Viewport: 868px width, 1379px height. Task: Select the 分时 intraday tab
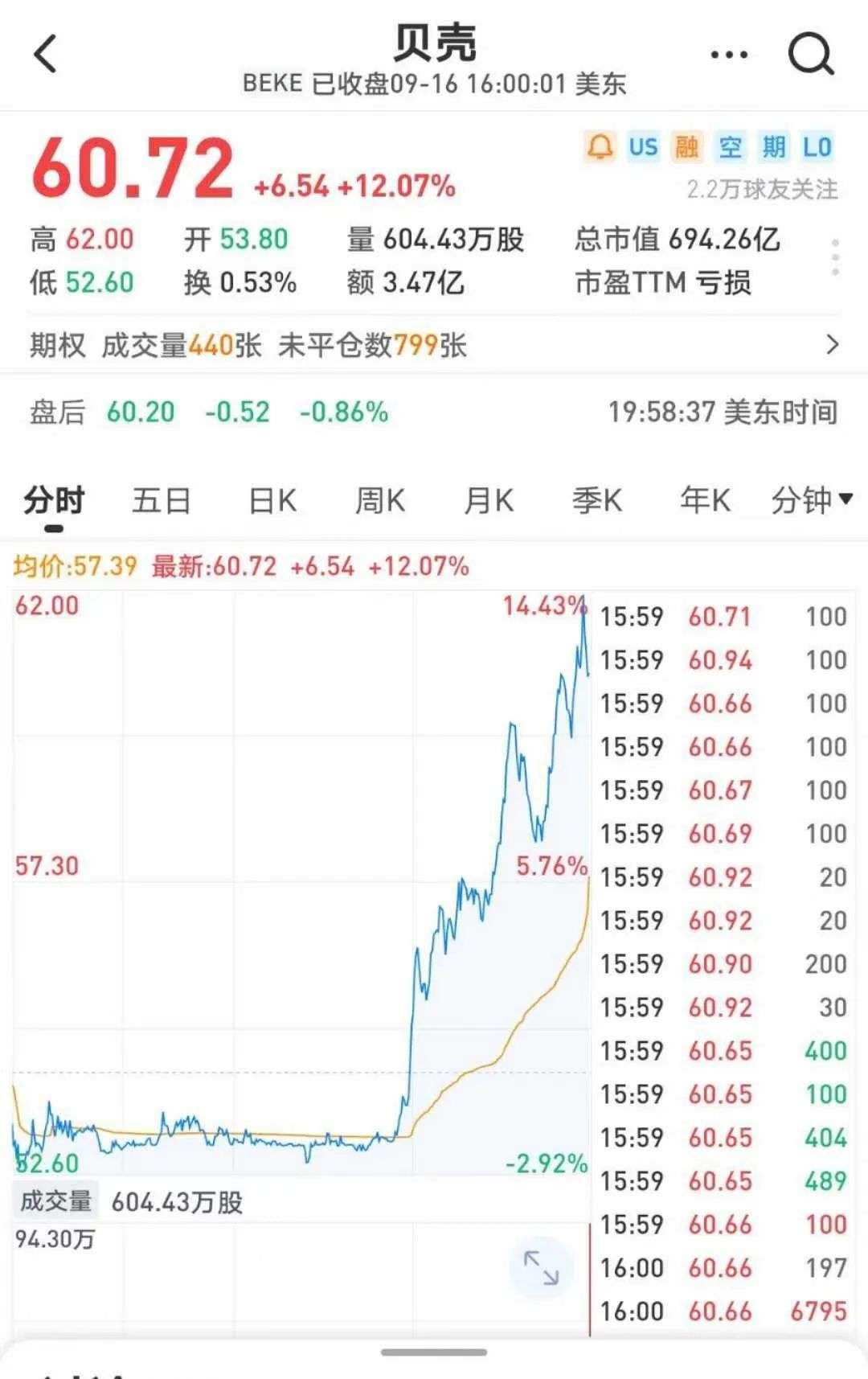[x=54, y=500]
